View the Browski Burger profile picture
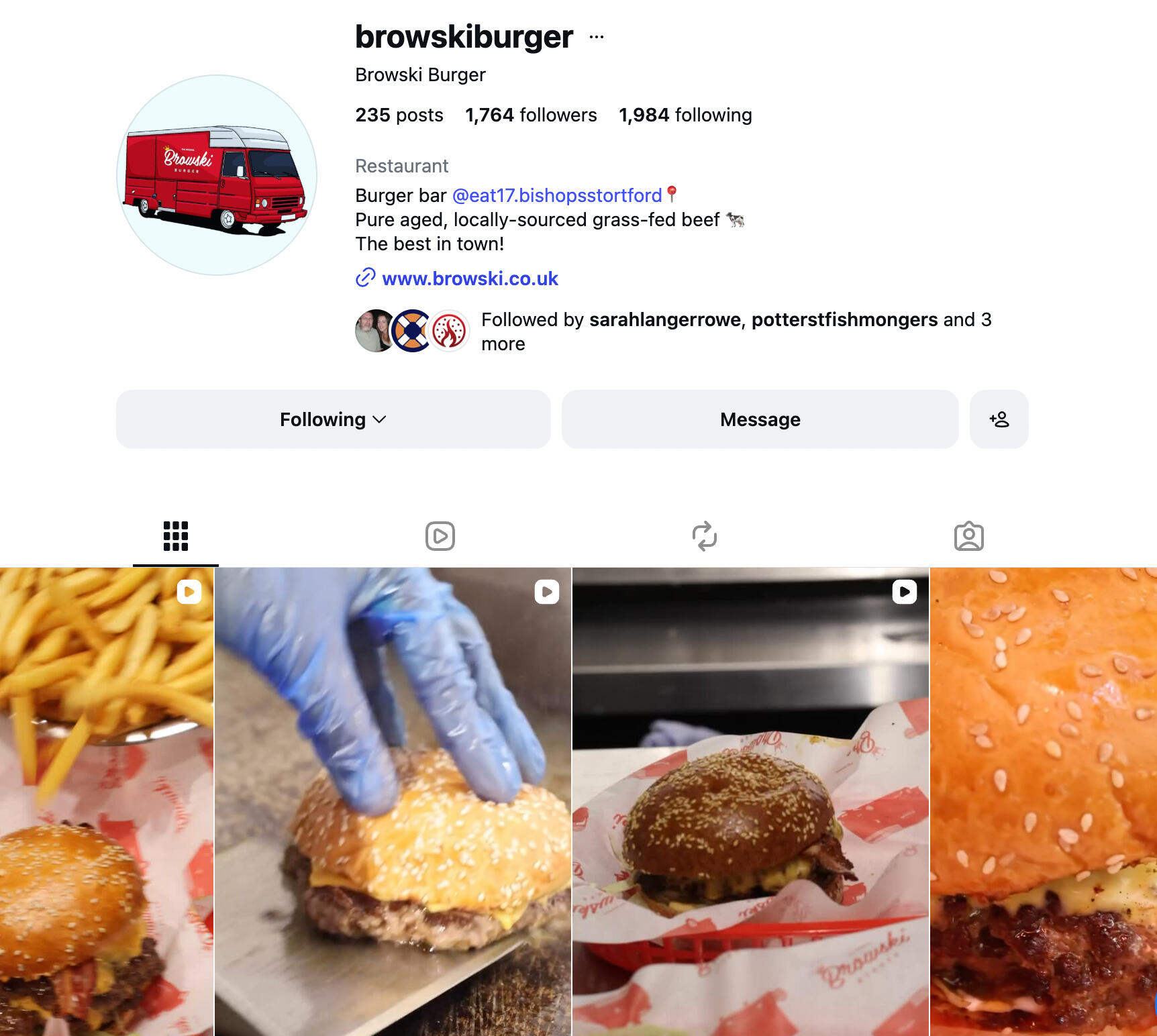This screenshot has width=1157, height=1036. tap(217, 175)
